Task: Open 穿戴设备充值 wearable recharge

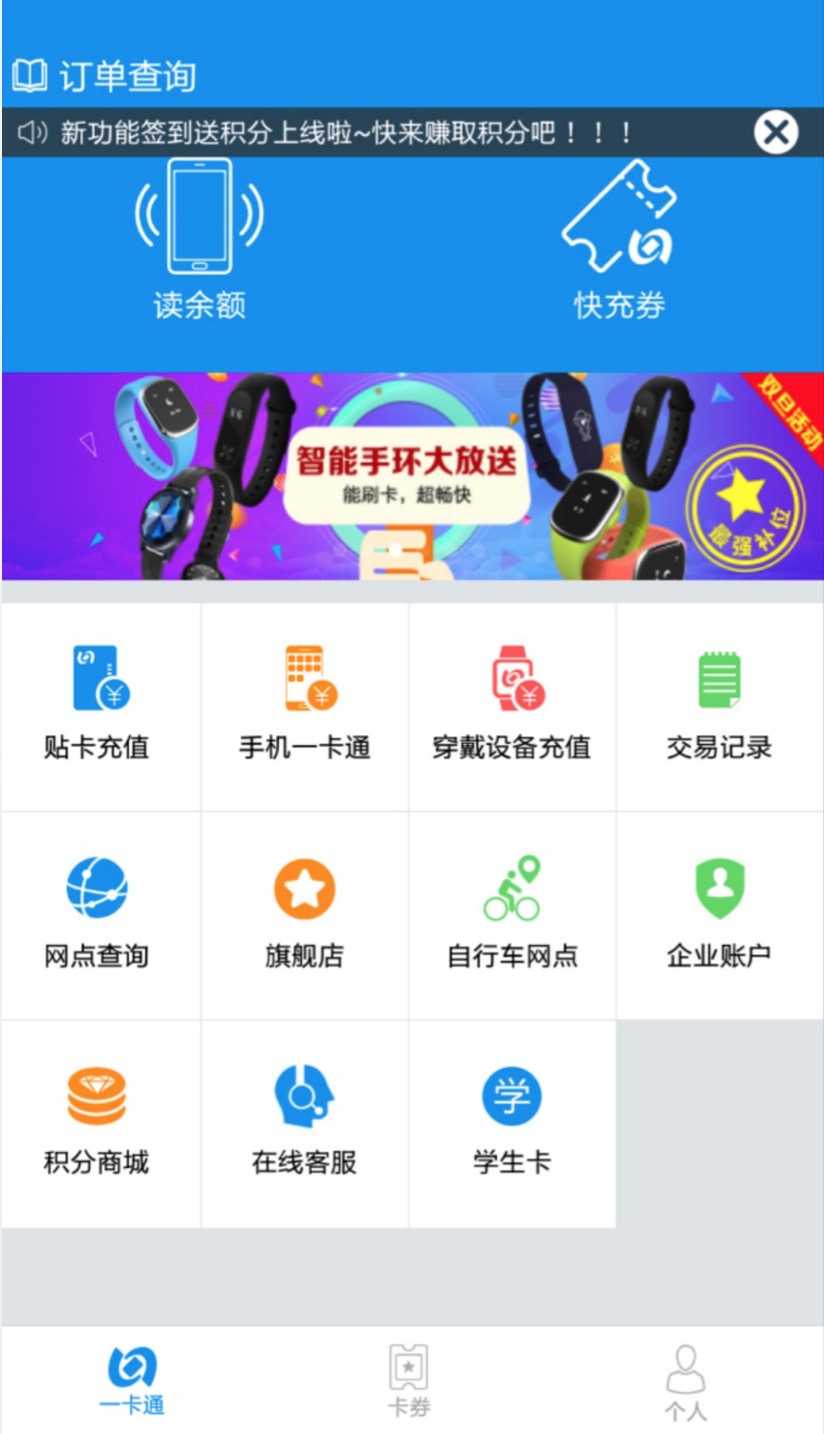Action: point(512,700)
